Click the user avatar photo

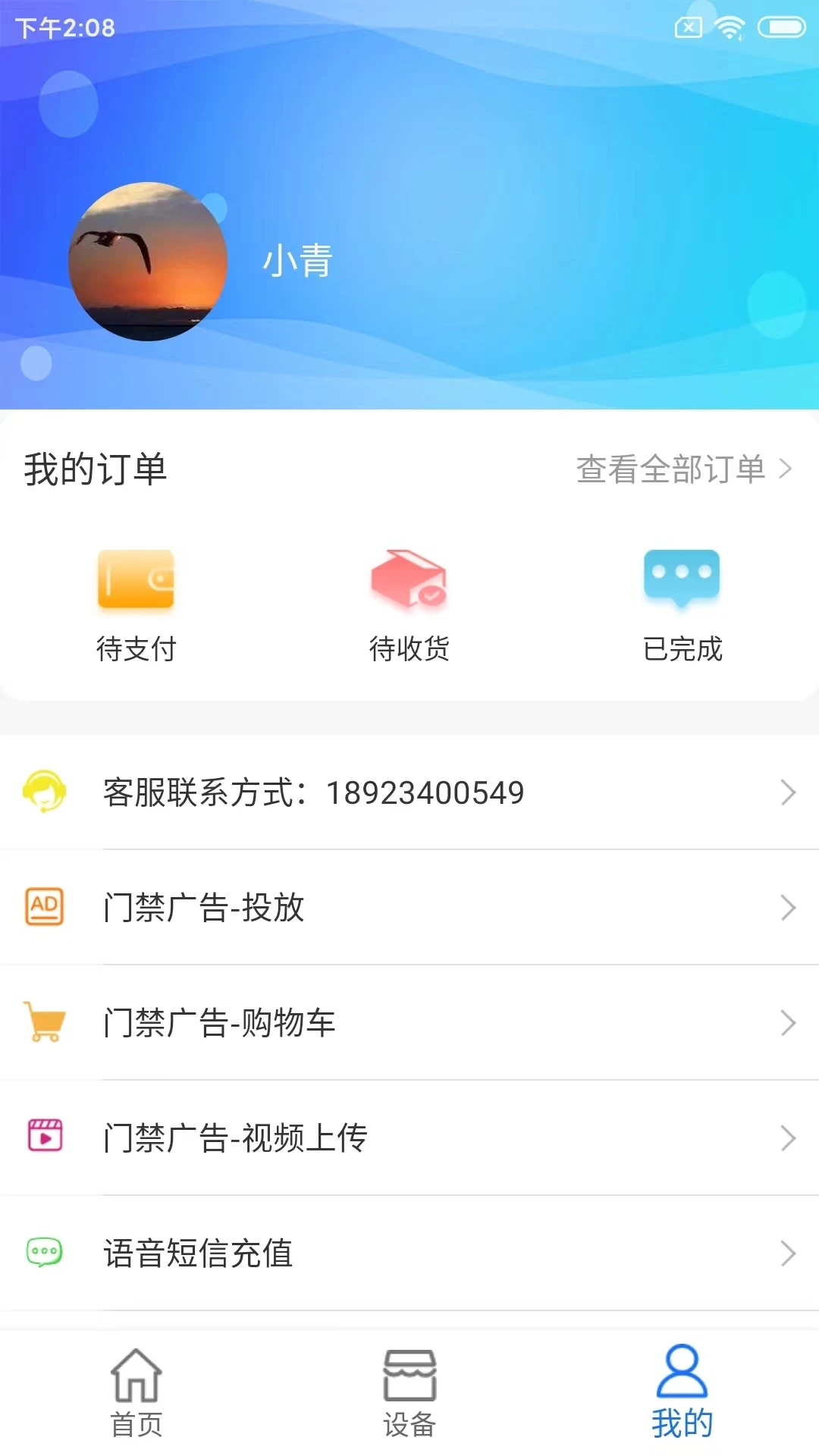click(x=149, y=262)
